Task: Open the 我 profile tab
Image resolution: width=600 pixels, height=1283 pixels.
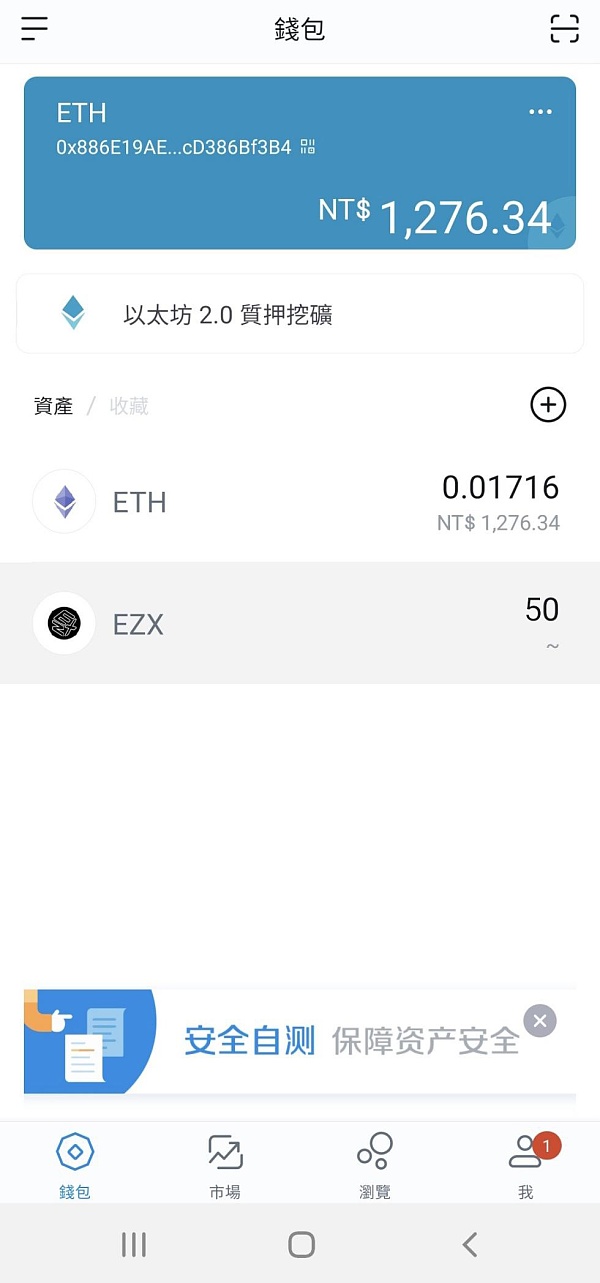Action: point(526,1165)
